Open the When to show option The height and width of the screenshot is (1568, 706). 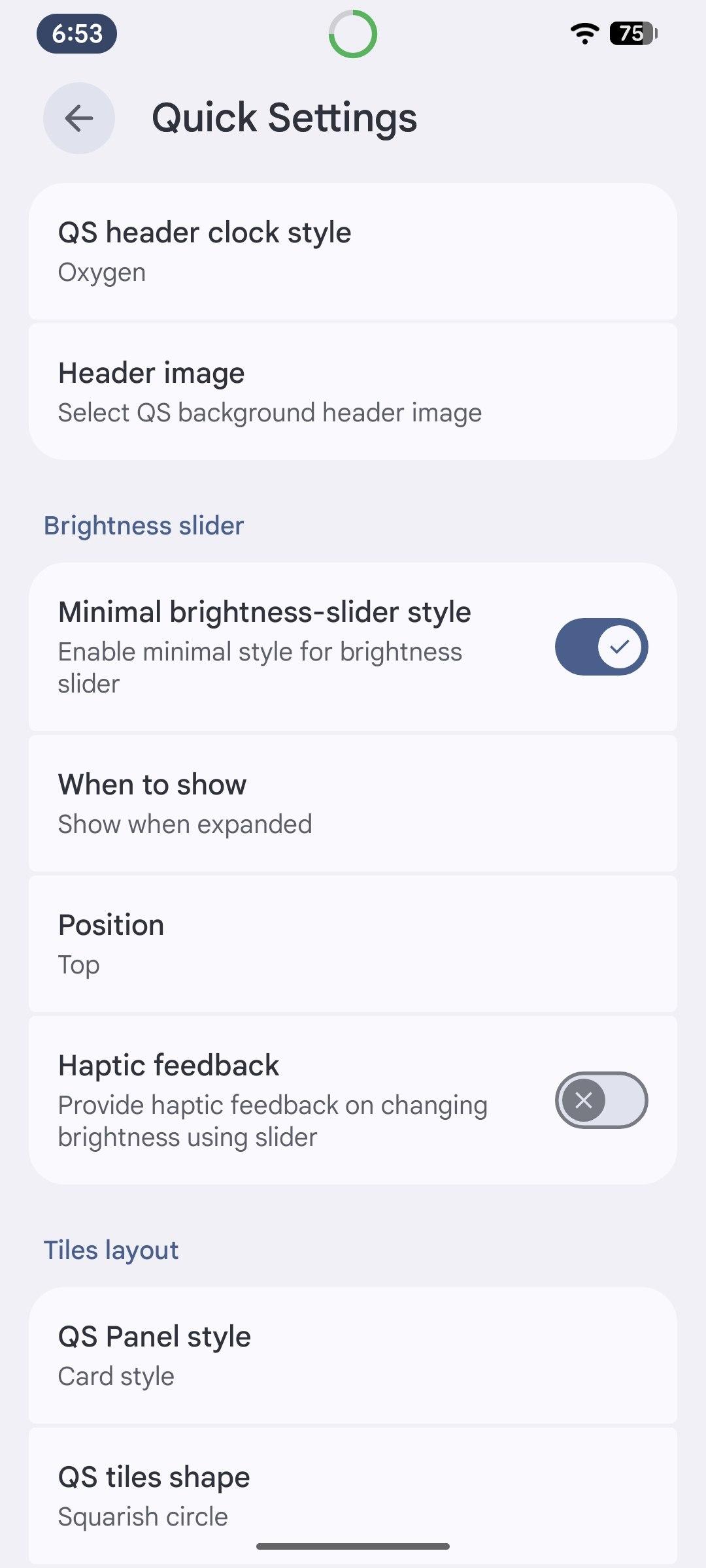[x=353, y=804]
